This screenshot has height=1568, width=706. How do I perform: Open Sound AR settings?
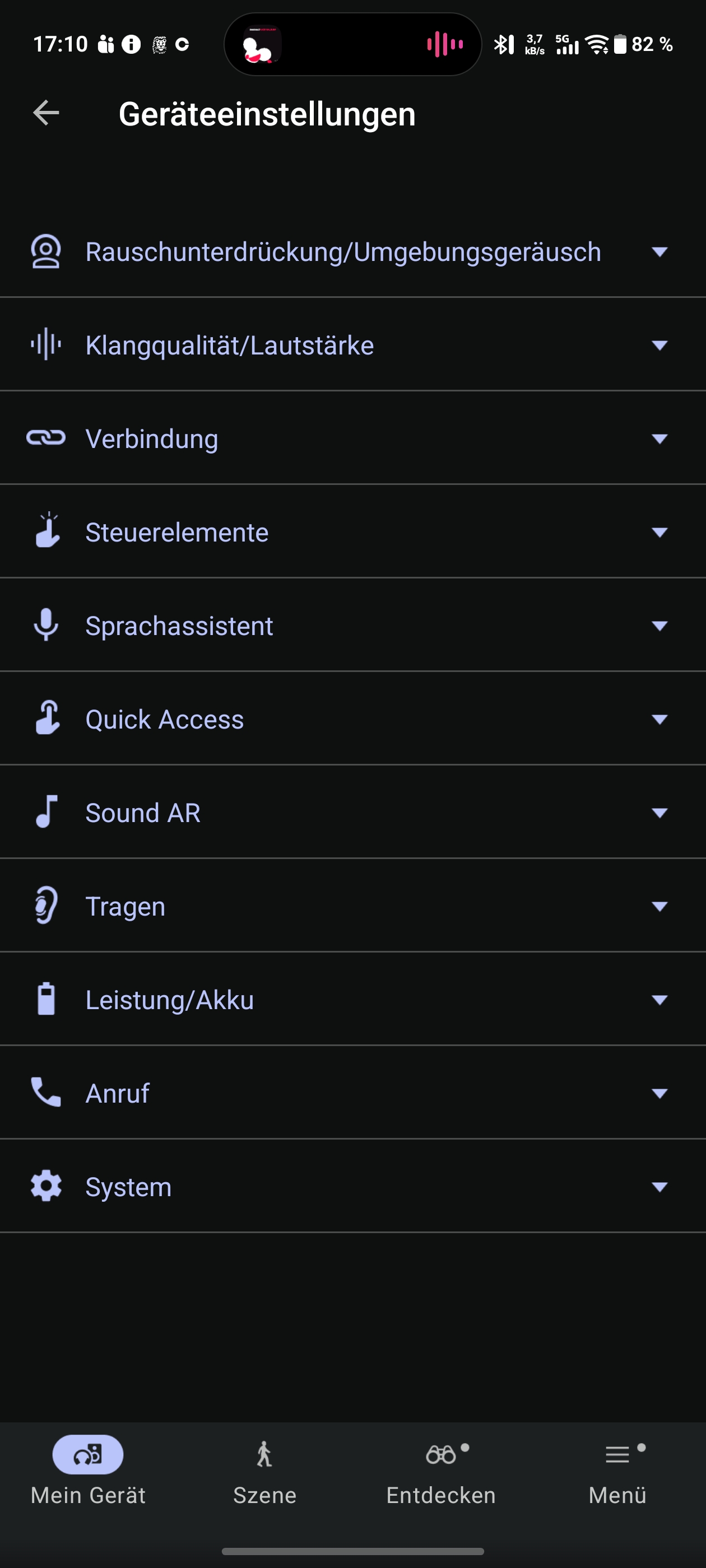click(x=352, y=813)
